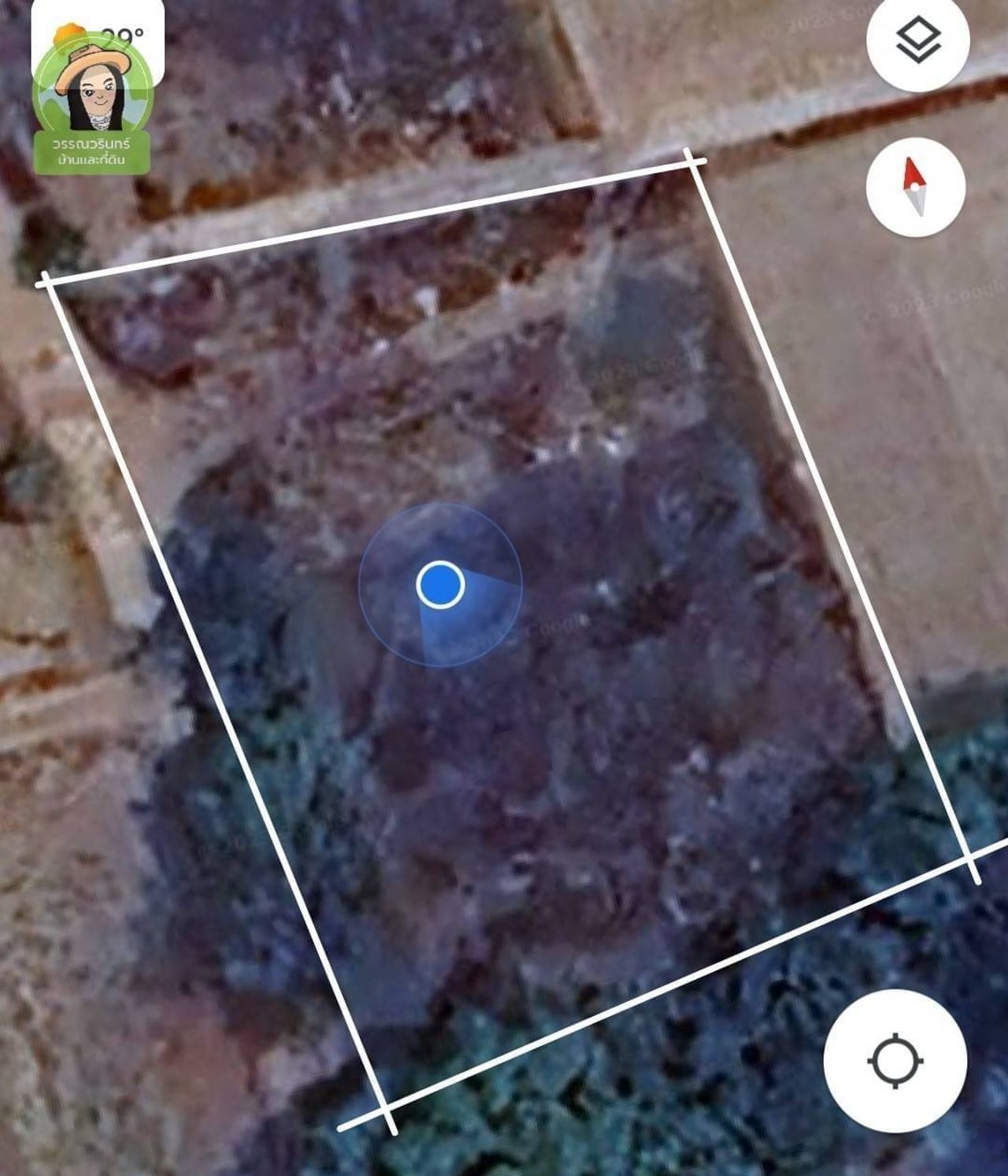Tap the compass to reset north
The width and height of the screenshot is (1008, 1176).
point(915,187)
